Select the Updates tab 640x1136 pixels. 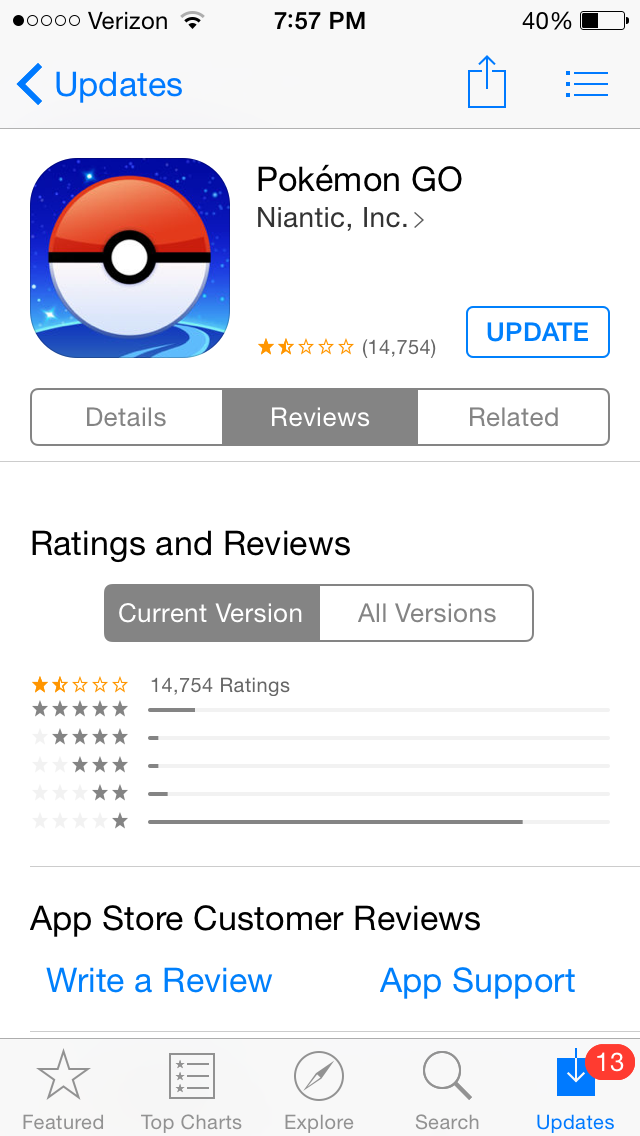[575, 1090]
